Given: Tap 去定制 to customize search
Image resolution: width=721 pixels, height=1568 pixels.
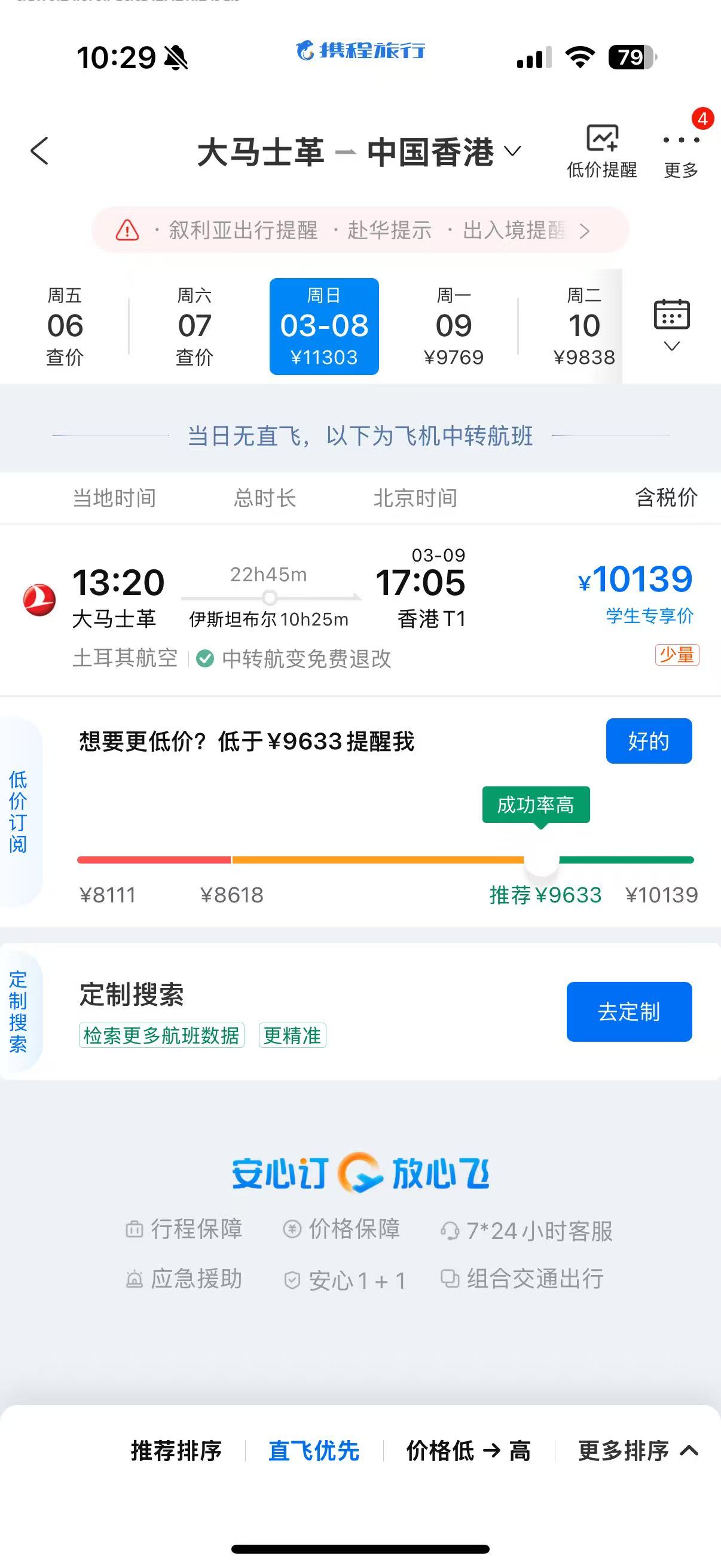Looking at the screenshot, I should tap(629, 1012).
